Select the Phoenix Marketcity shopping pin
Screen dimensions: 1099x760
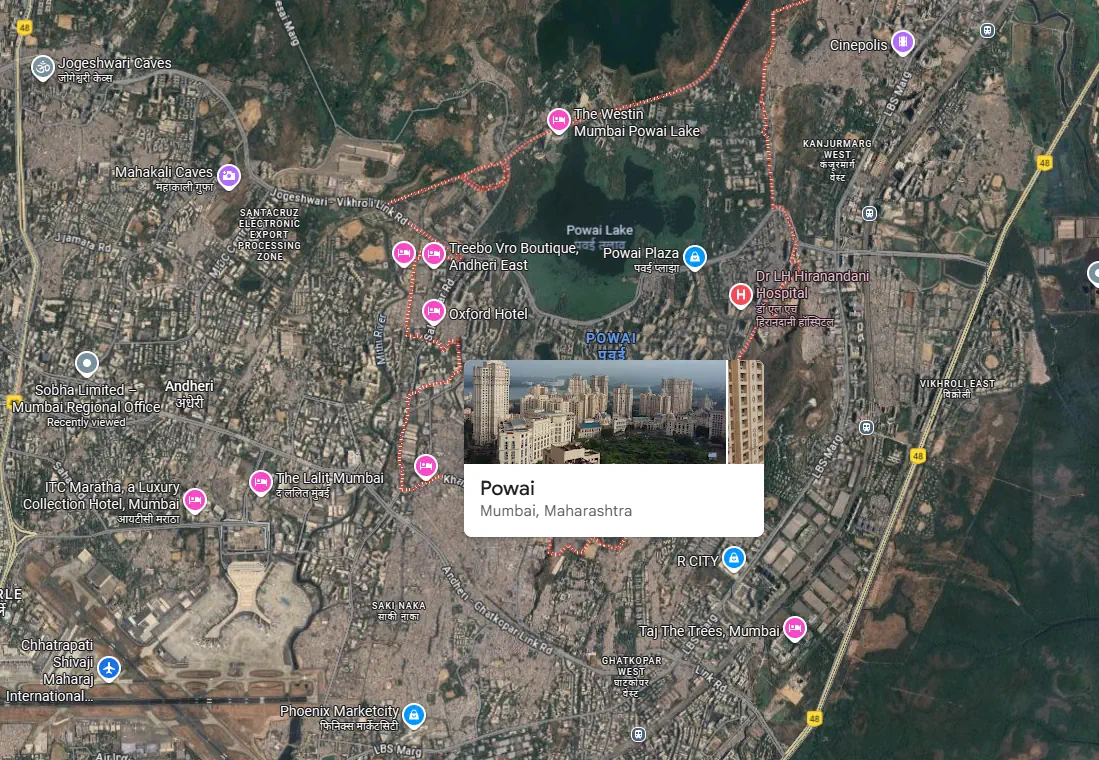413,715
